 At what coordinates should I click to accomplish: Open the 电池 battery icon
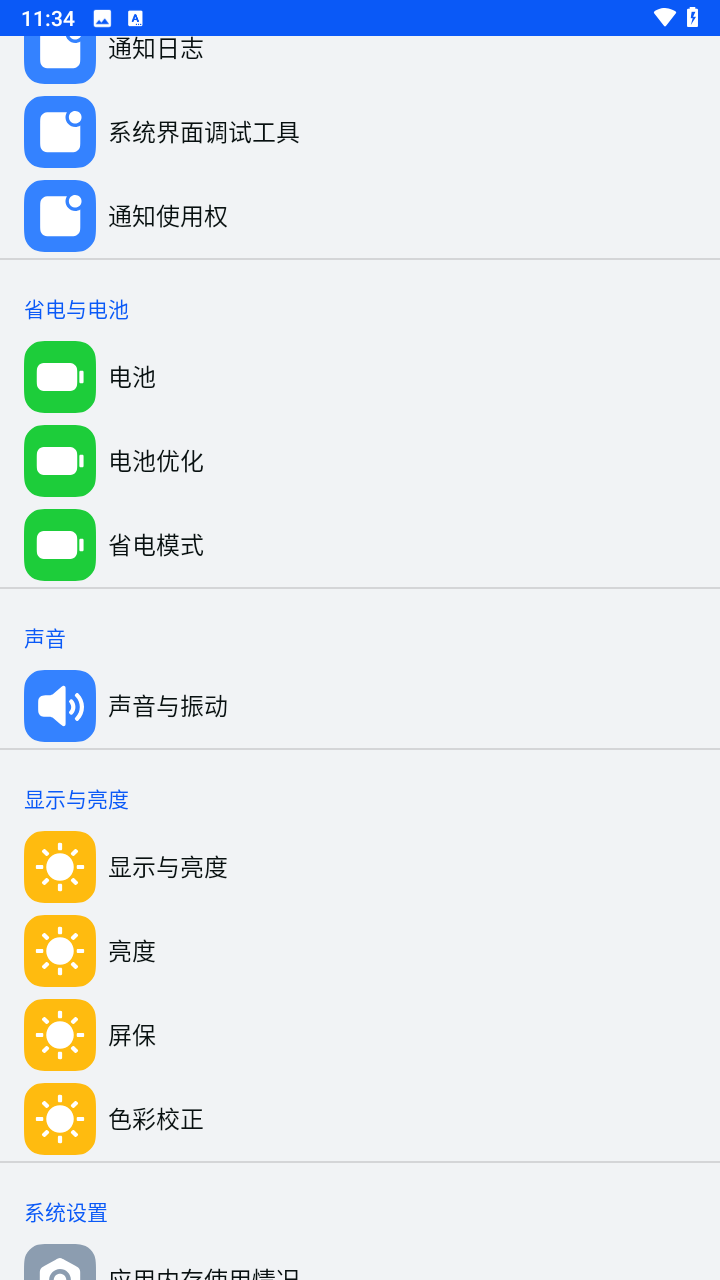pos(59,377)
